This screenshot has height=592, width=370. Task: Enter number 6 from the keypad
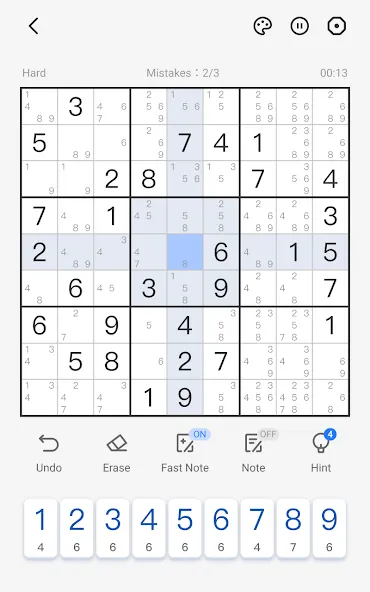coord(221,528)
